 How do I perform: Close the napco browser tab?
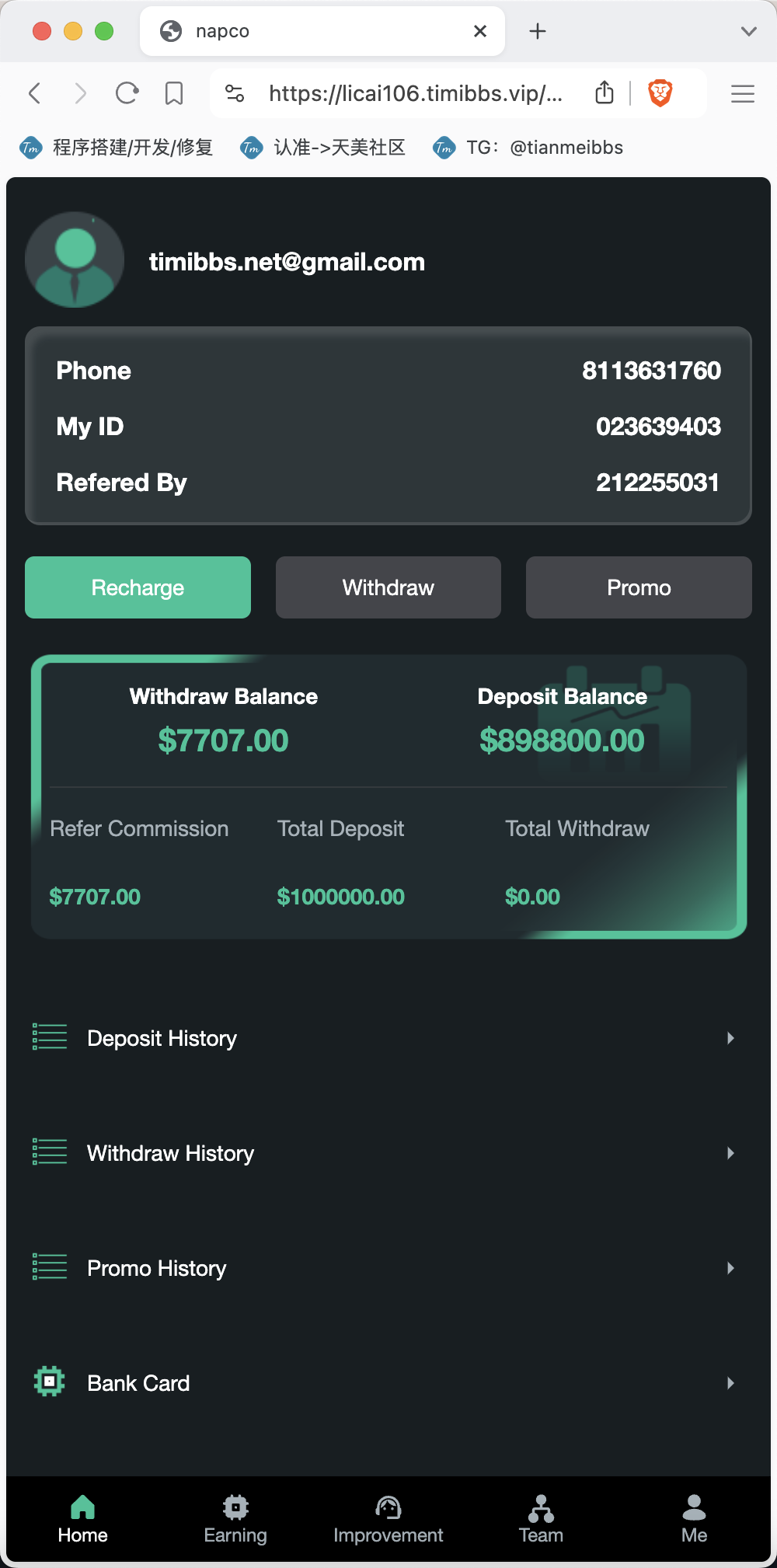tap(480, 31)
